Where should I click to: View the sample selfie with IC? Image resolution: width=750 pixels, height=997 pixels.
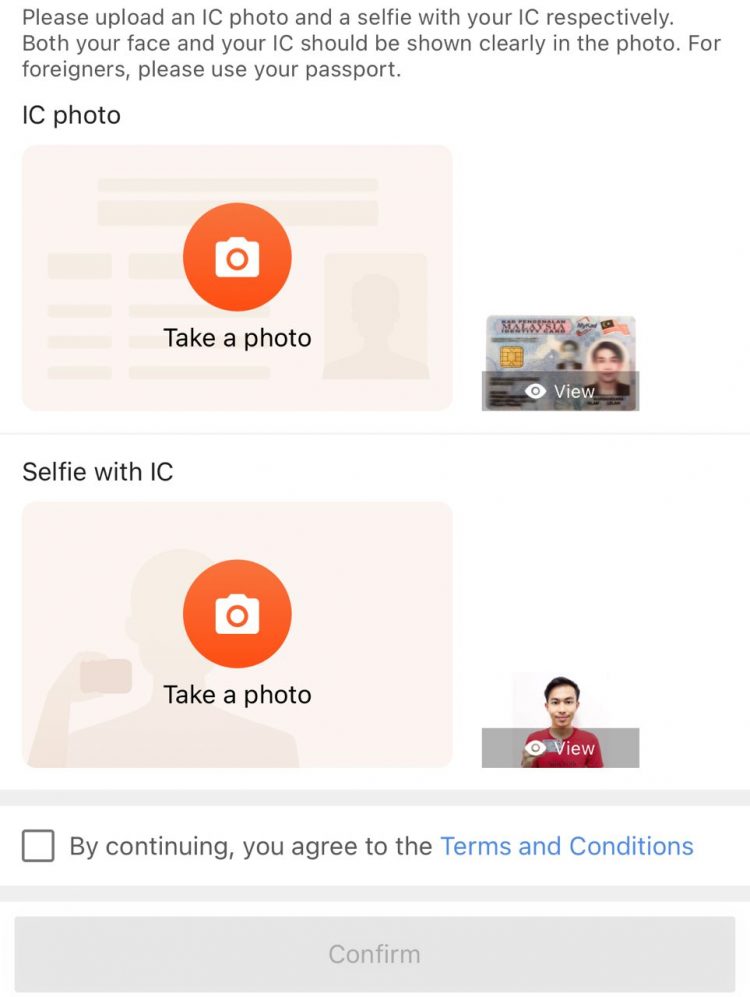561,747
